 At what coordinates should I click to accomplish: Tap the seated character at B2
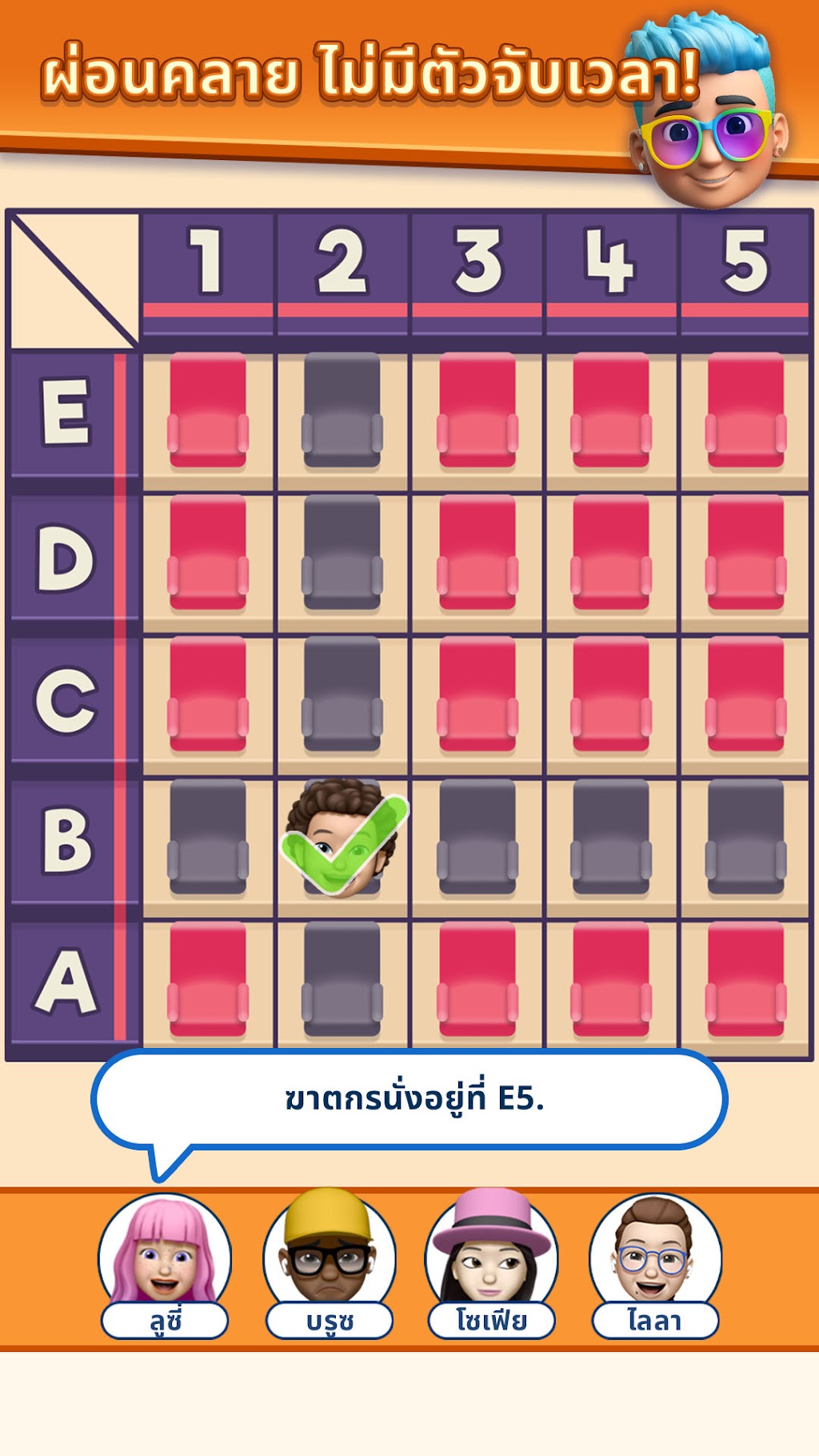click(x=343, y=838)
